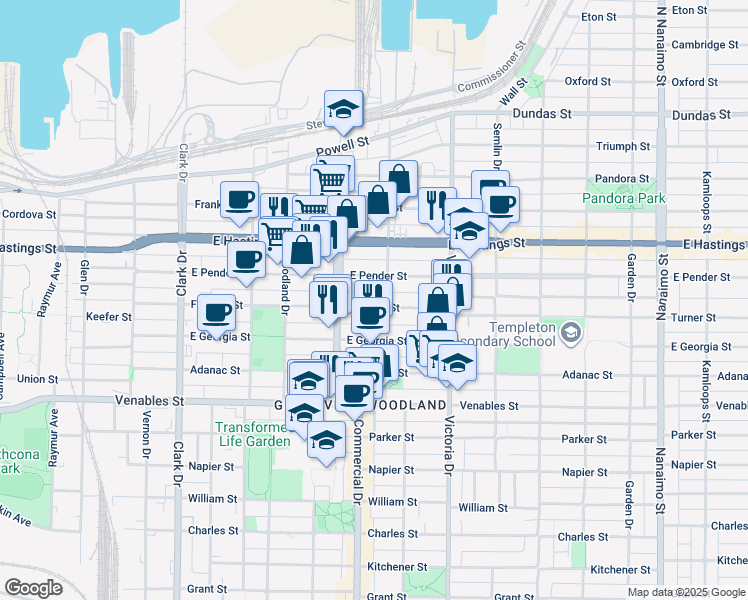This screenshot has width=748, height=600.
Task: Open the coffee marker above E Georgia St near Clark Dr
Action: (x=216, y=314)
